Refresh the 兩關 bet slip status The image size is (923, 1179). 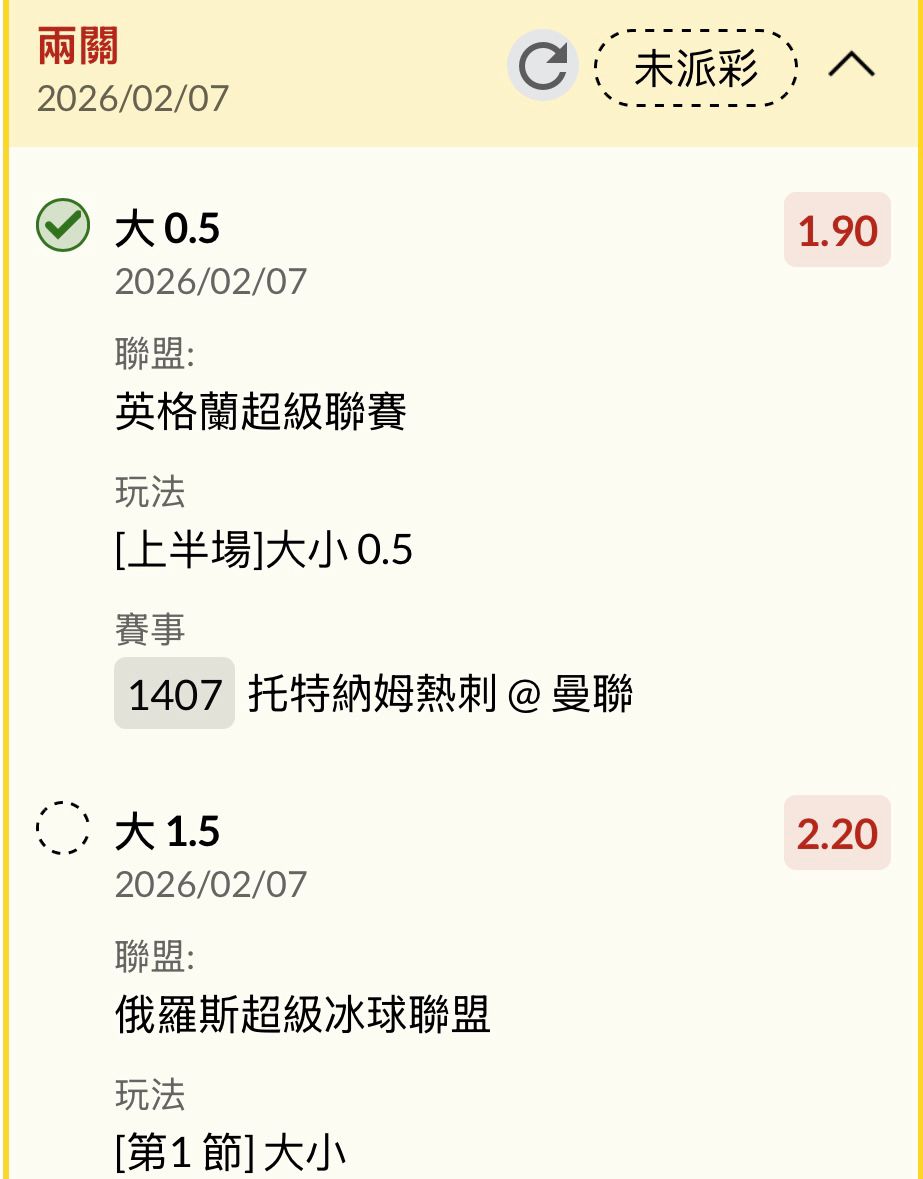click(x=543, y=67)
